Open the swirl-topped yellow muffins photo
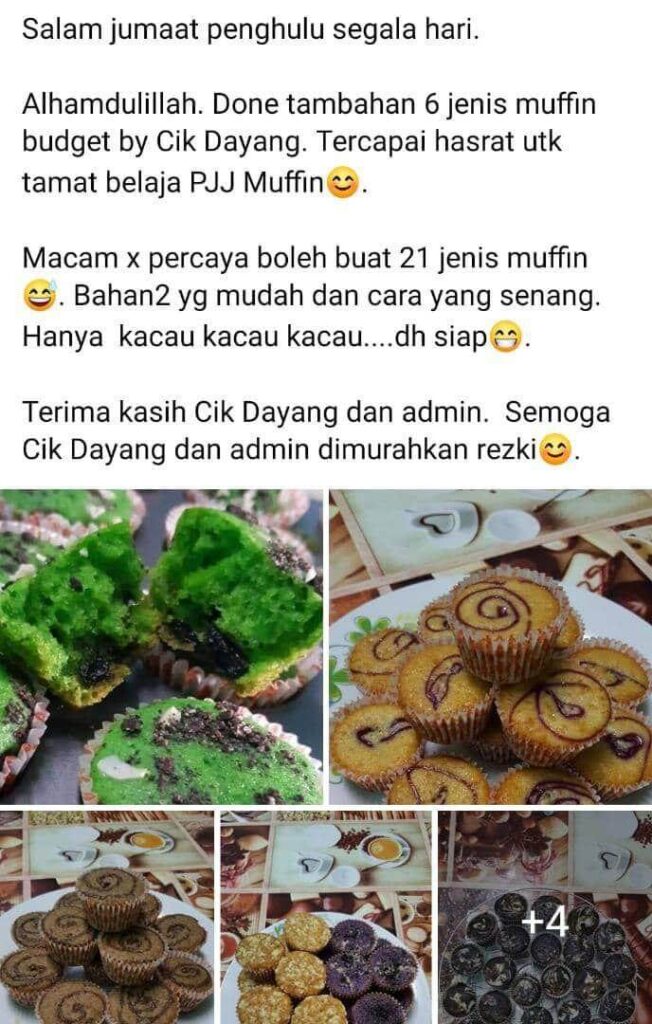The width and height of the screenshot is (652, 1024). coord(490,646)
